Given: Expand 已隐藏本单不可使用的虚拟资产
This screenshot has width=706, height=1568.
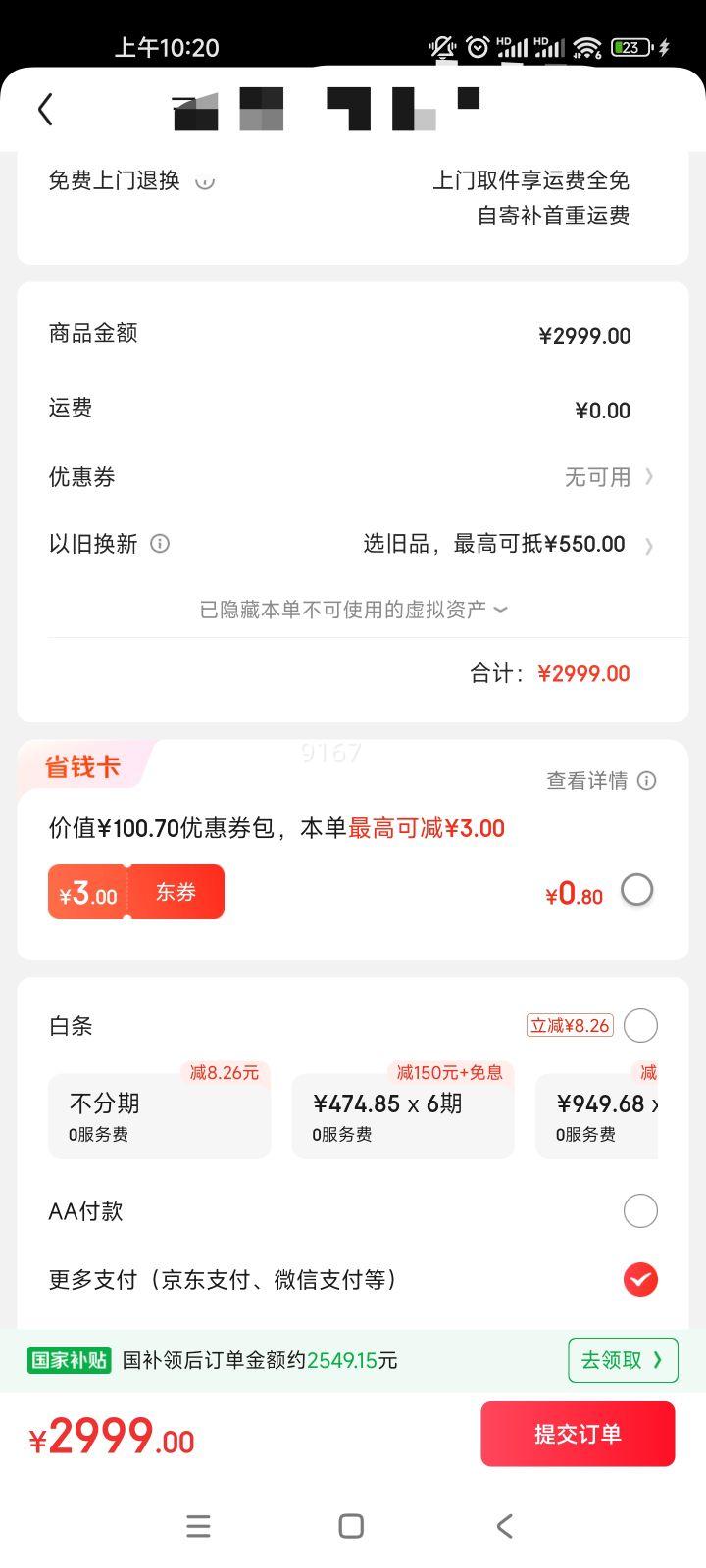Looking at the screenshot, I should click(x=353, y=610).
